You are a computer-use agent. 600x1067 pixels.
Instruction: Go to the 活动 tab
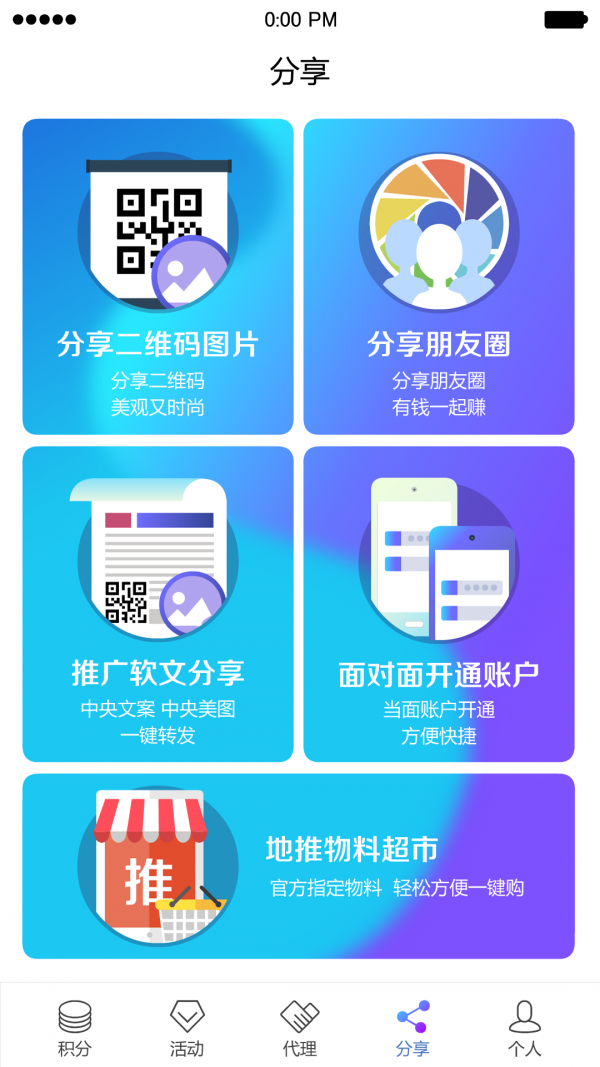(187, 1027)
